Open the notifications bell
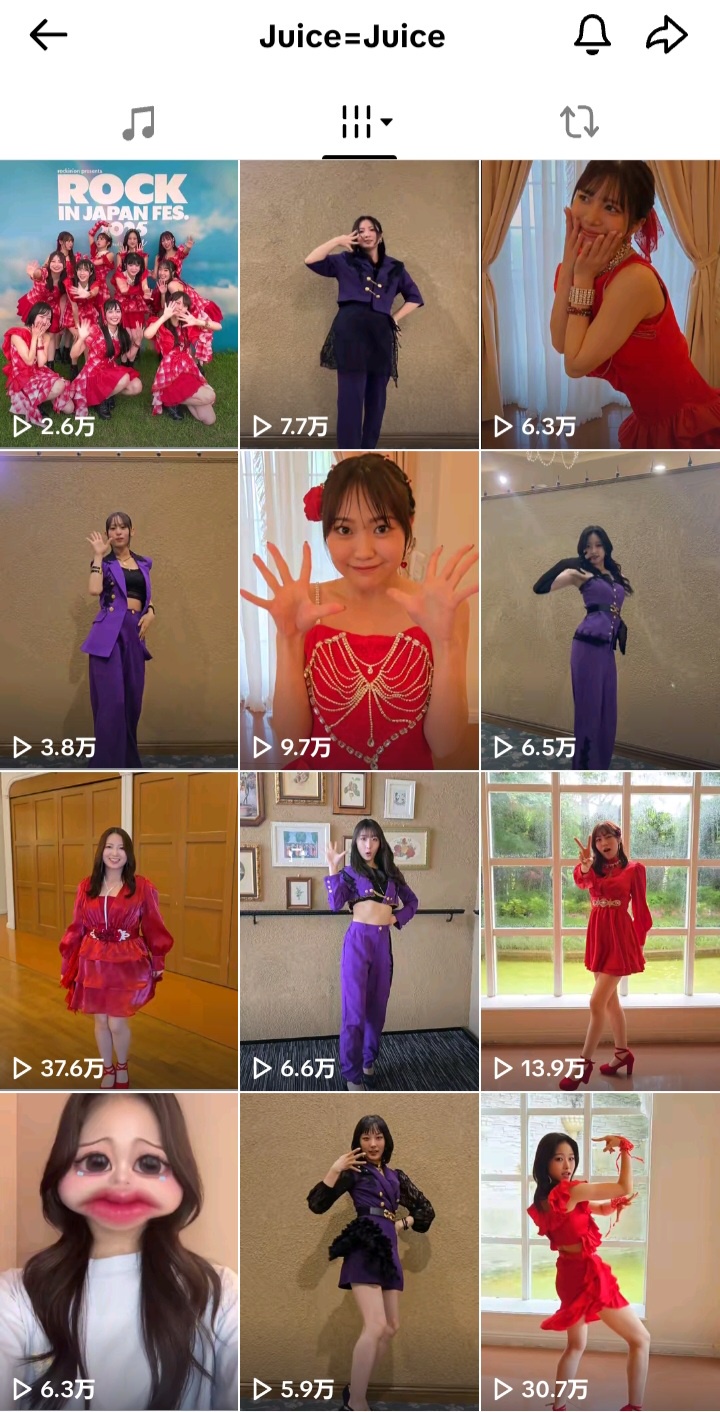This screenshot has height=1412, width=720. (x=592, y=36)
